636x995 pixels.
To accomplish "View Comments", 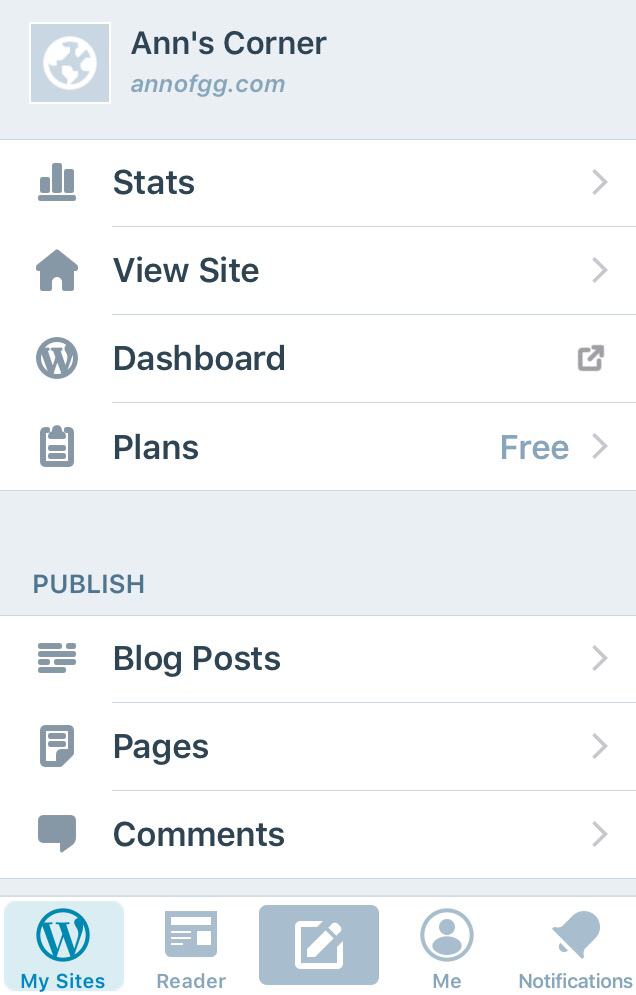I will tap(318, 835).
